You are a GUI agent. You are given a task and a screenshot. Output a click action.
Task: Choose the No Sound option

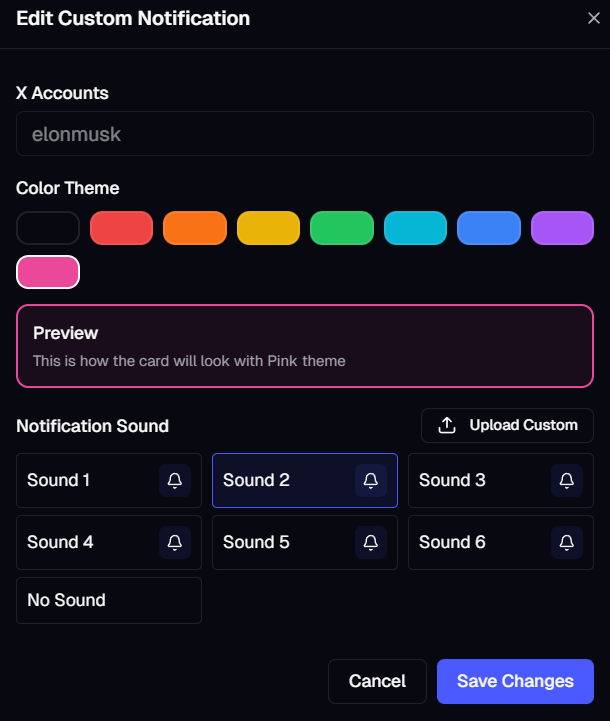[x=109, y=601]
